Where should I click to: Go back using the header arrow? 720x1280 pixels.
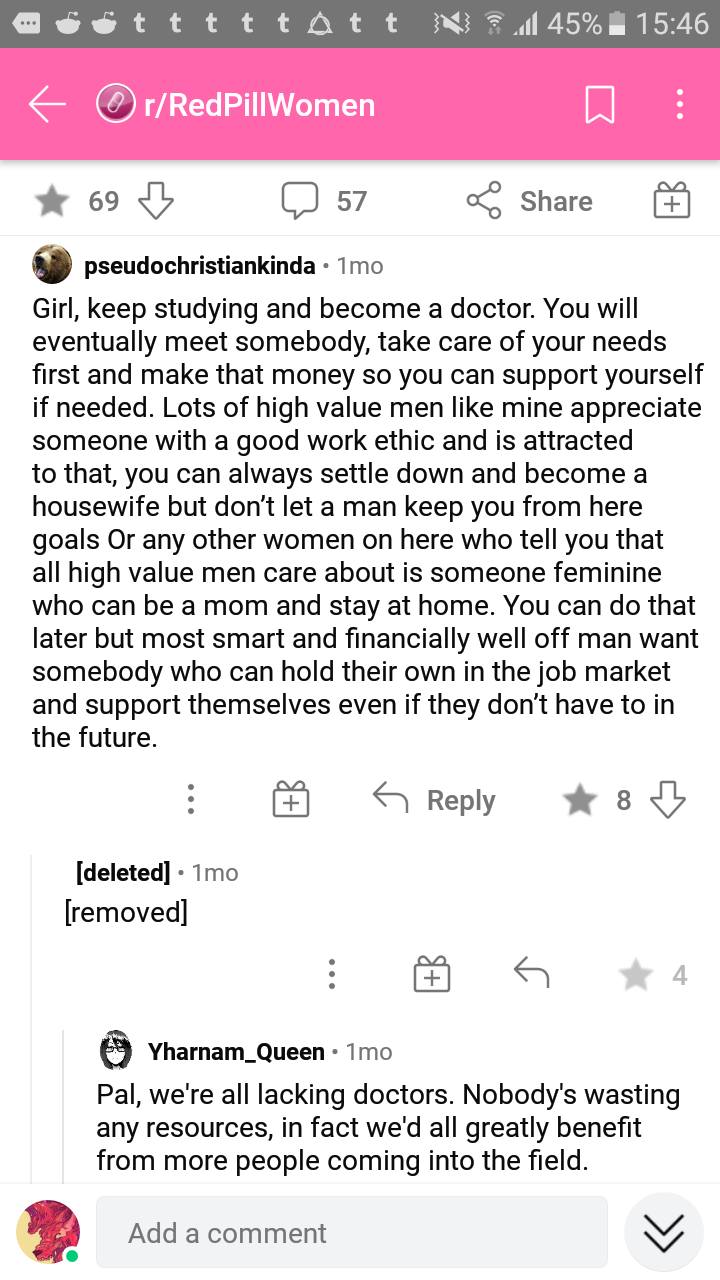point(47,104)
